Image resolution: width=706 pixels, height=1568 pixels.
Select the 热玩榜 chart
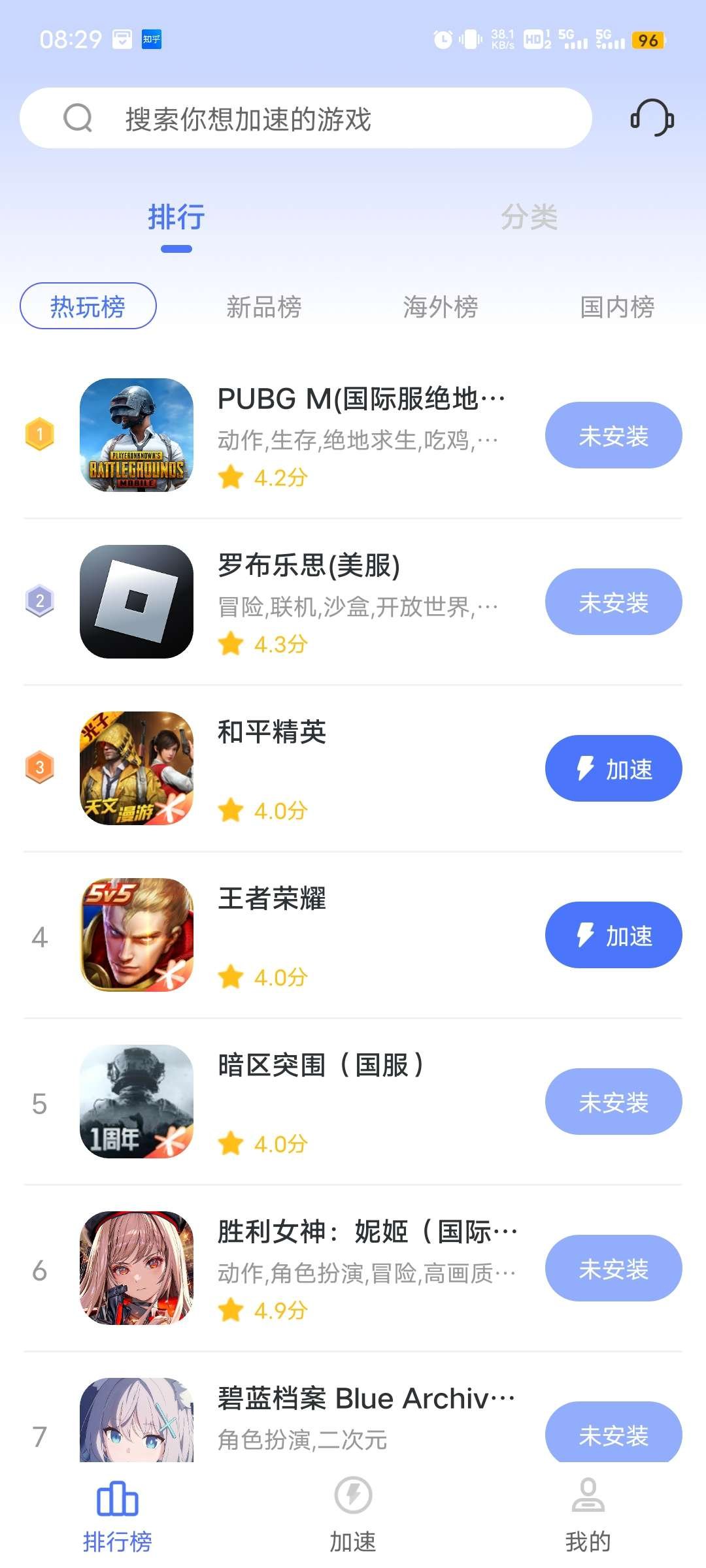point(88,306)
